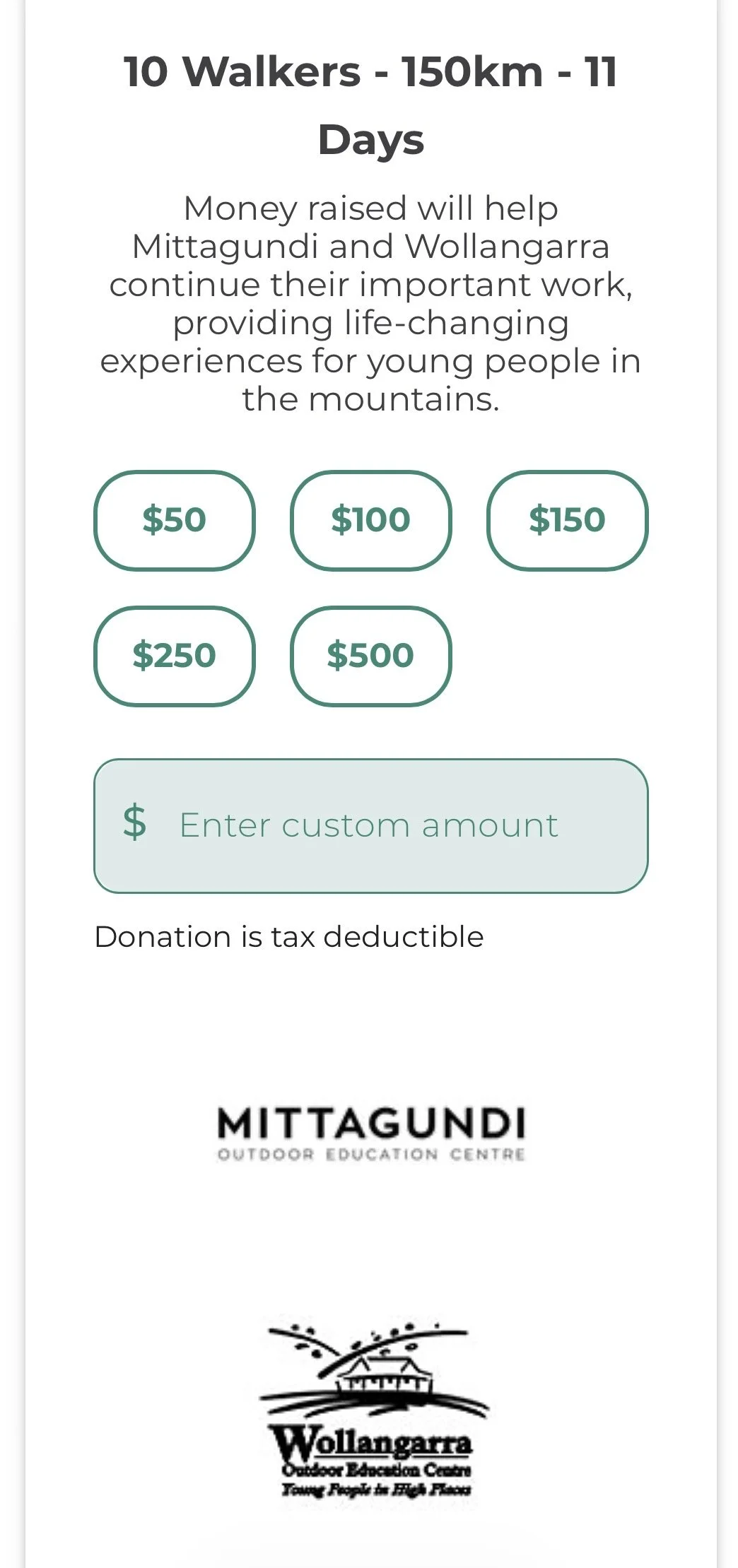Select the $50 donation amount

[x=174, y=520]
